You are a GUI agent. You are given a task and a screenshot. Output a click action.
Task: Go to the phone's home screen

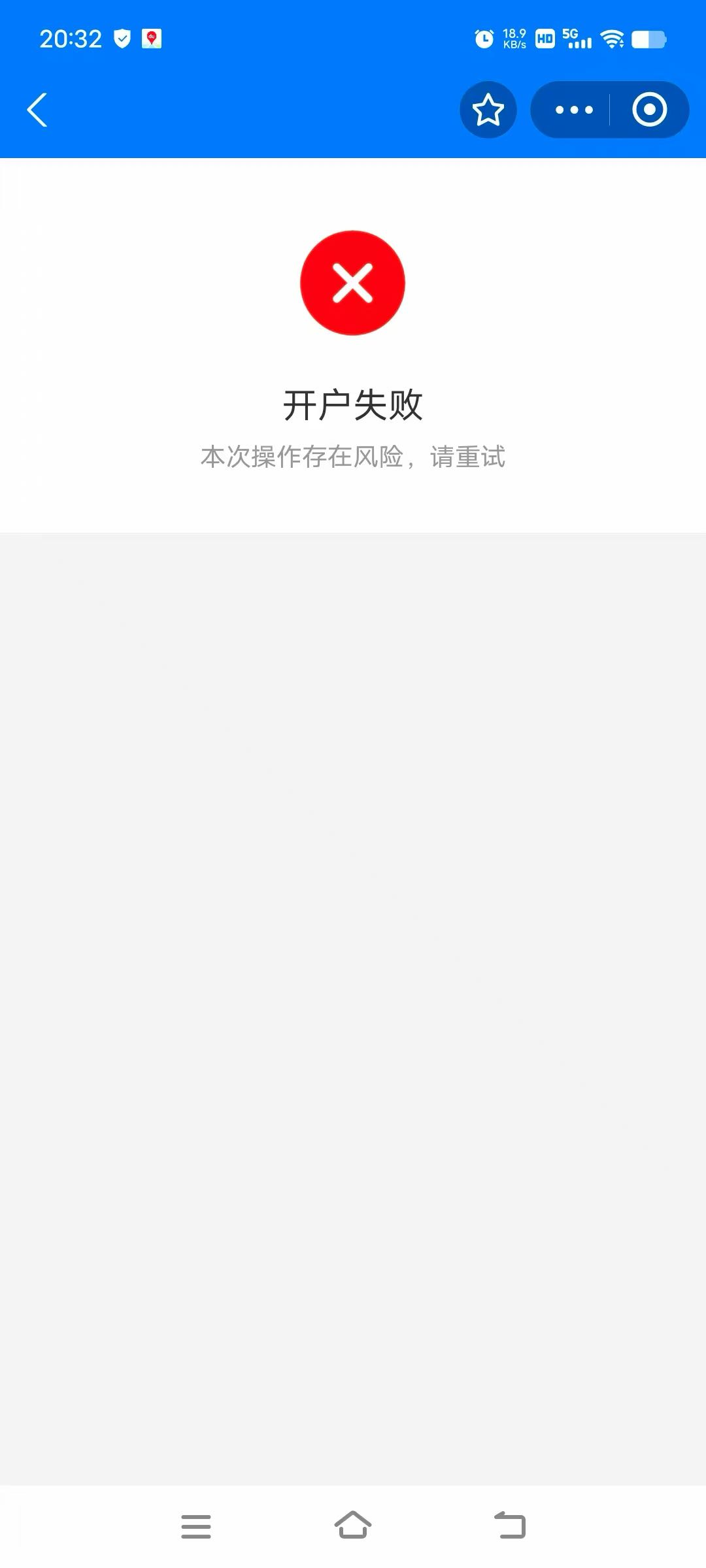[x=353, y=1526]
